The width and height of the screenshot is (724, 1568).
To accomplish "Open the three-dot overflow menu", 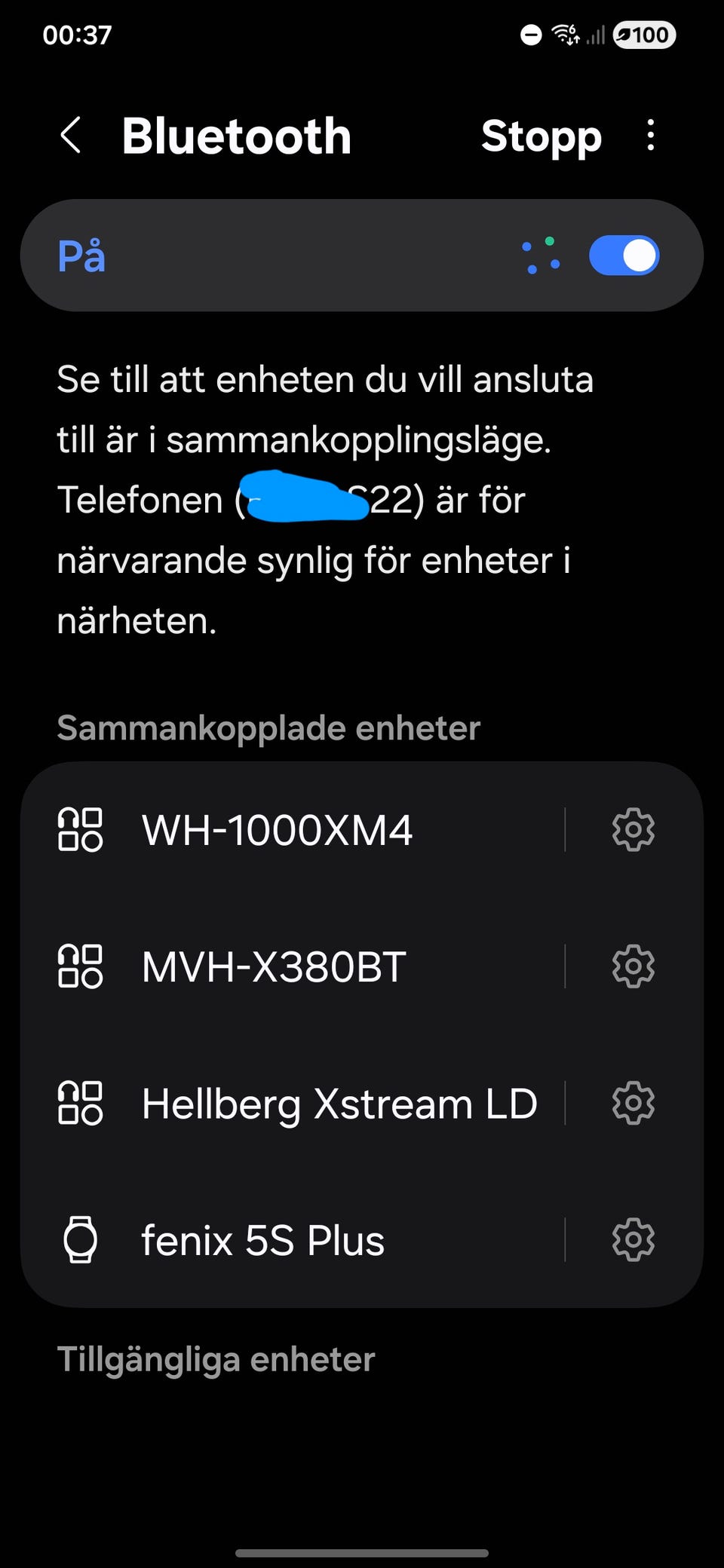I will point(650,136).
